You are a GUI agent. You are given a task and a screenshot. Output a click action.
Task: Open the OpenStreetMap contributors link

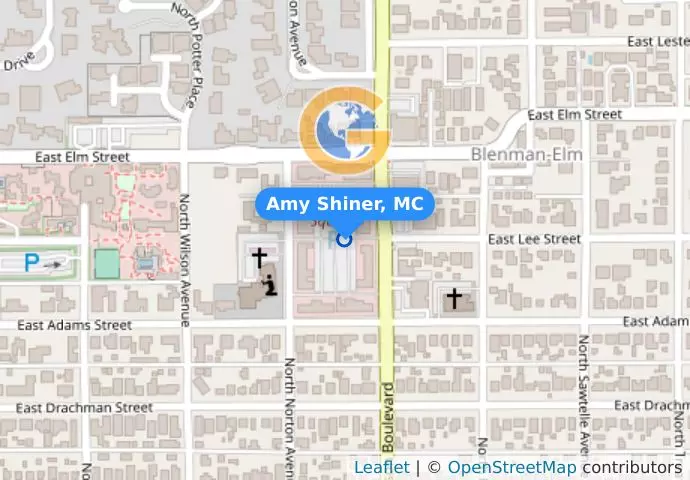click(511, 467)
